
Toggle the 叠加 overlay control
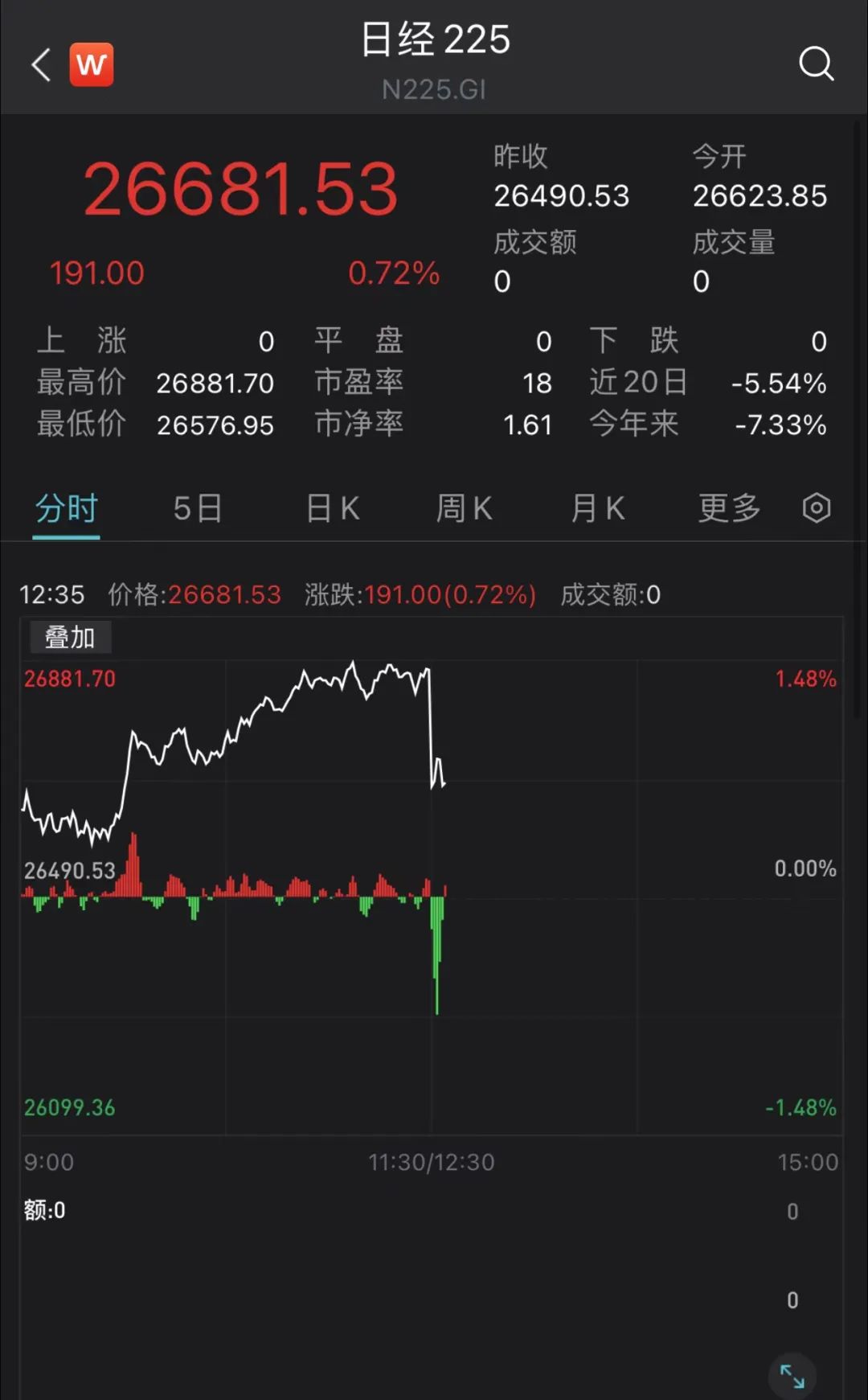tap(70, 637)
